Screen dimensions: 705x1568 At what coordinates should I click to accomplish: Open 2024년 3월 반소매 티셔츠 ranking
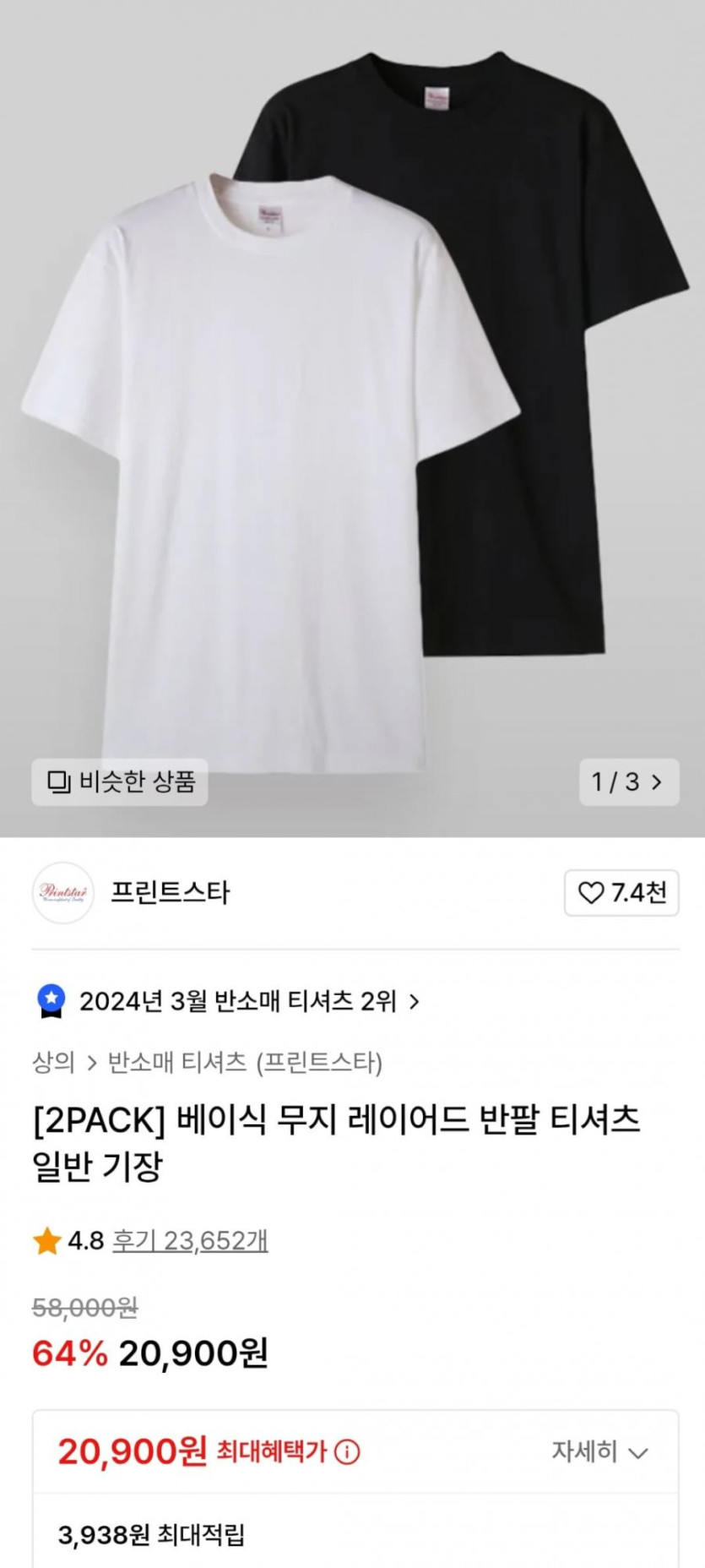236,1001
